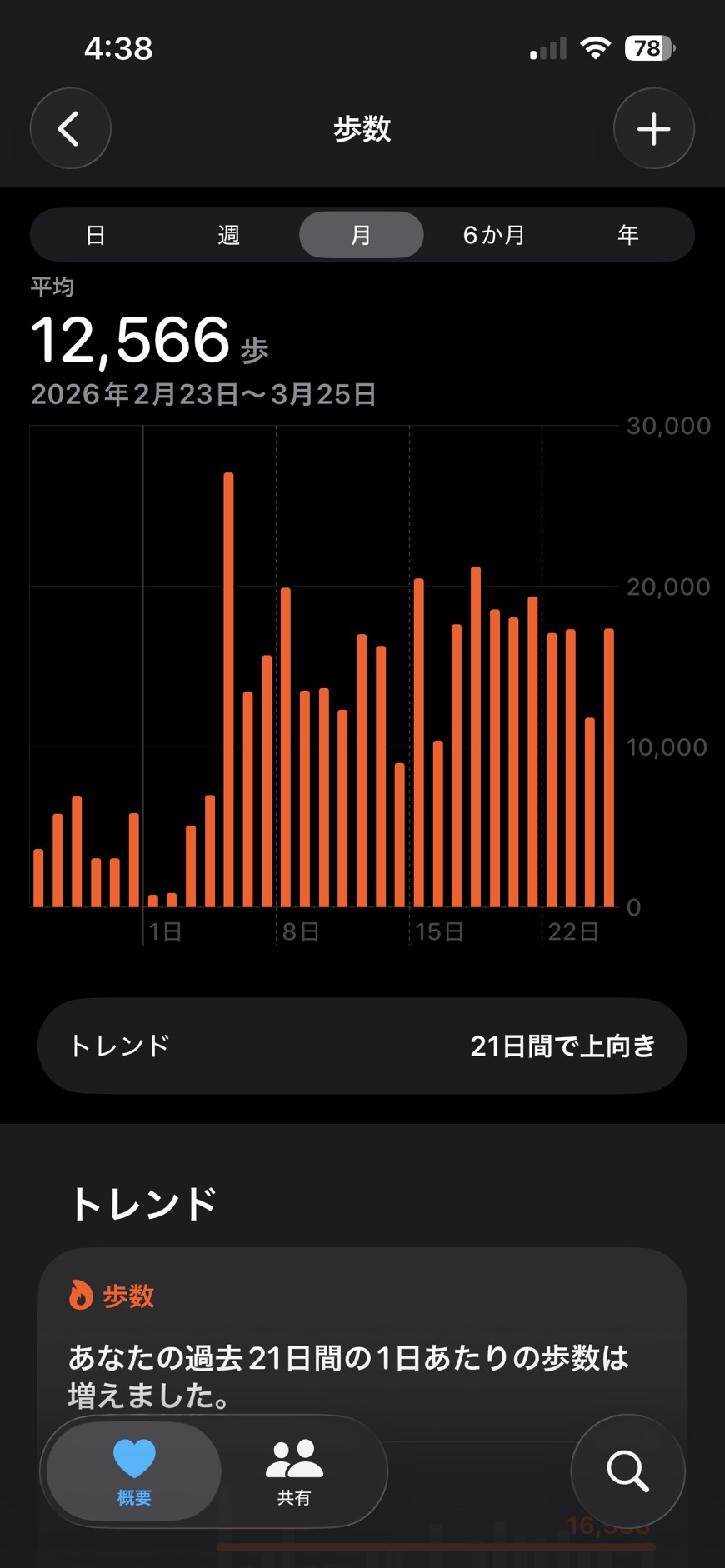Add step data with the plus button
This screenshot has width=725, height=1568.
(653, 129)
